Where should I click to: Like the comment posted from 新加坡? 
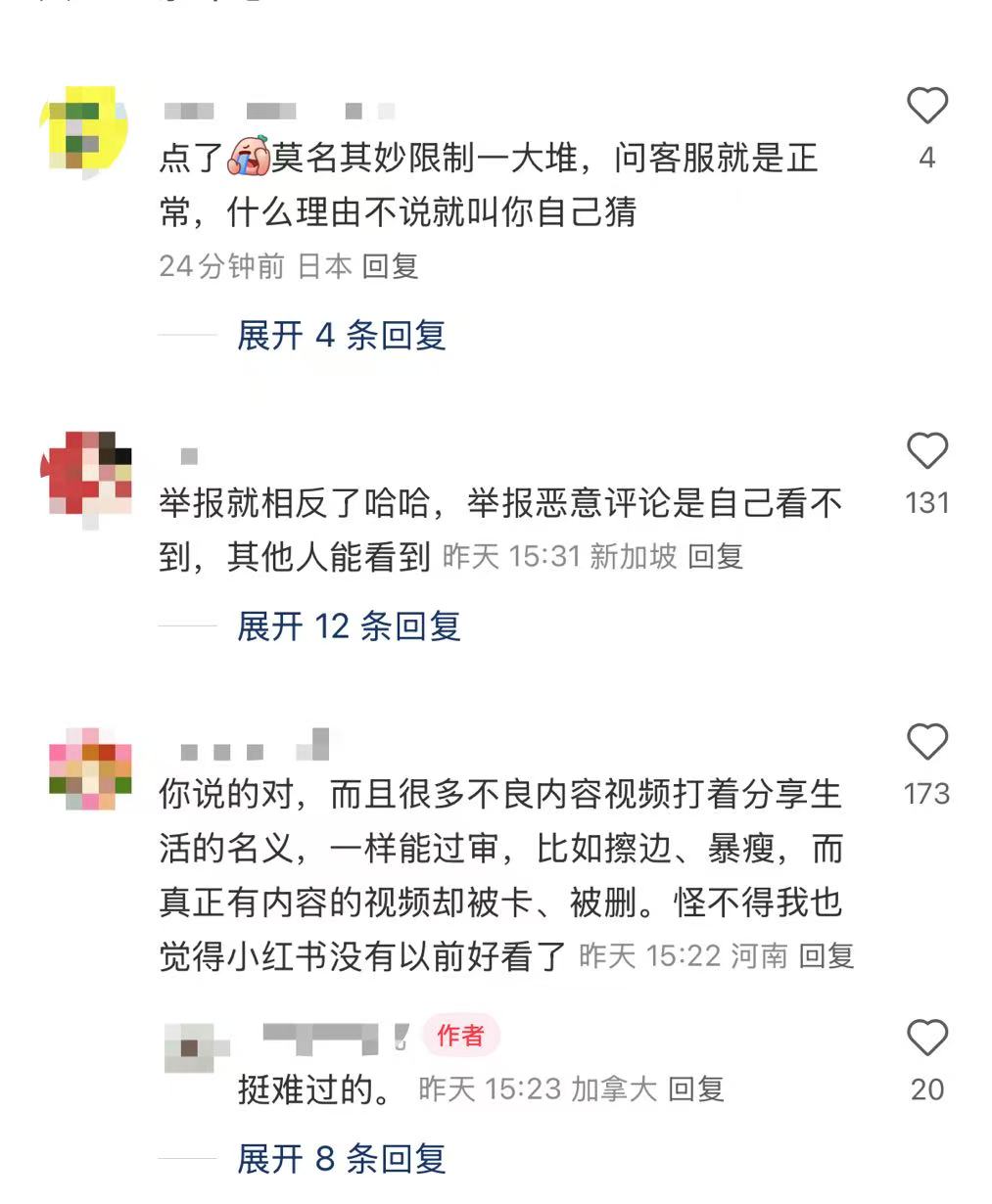coord(926,451)
